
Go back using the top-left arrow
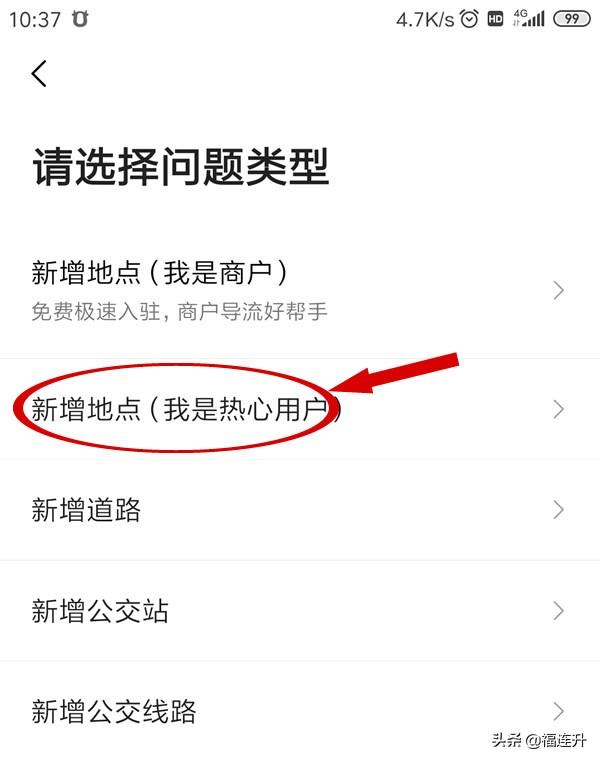pyautogui.click(x=39, y=74)
